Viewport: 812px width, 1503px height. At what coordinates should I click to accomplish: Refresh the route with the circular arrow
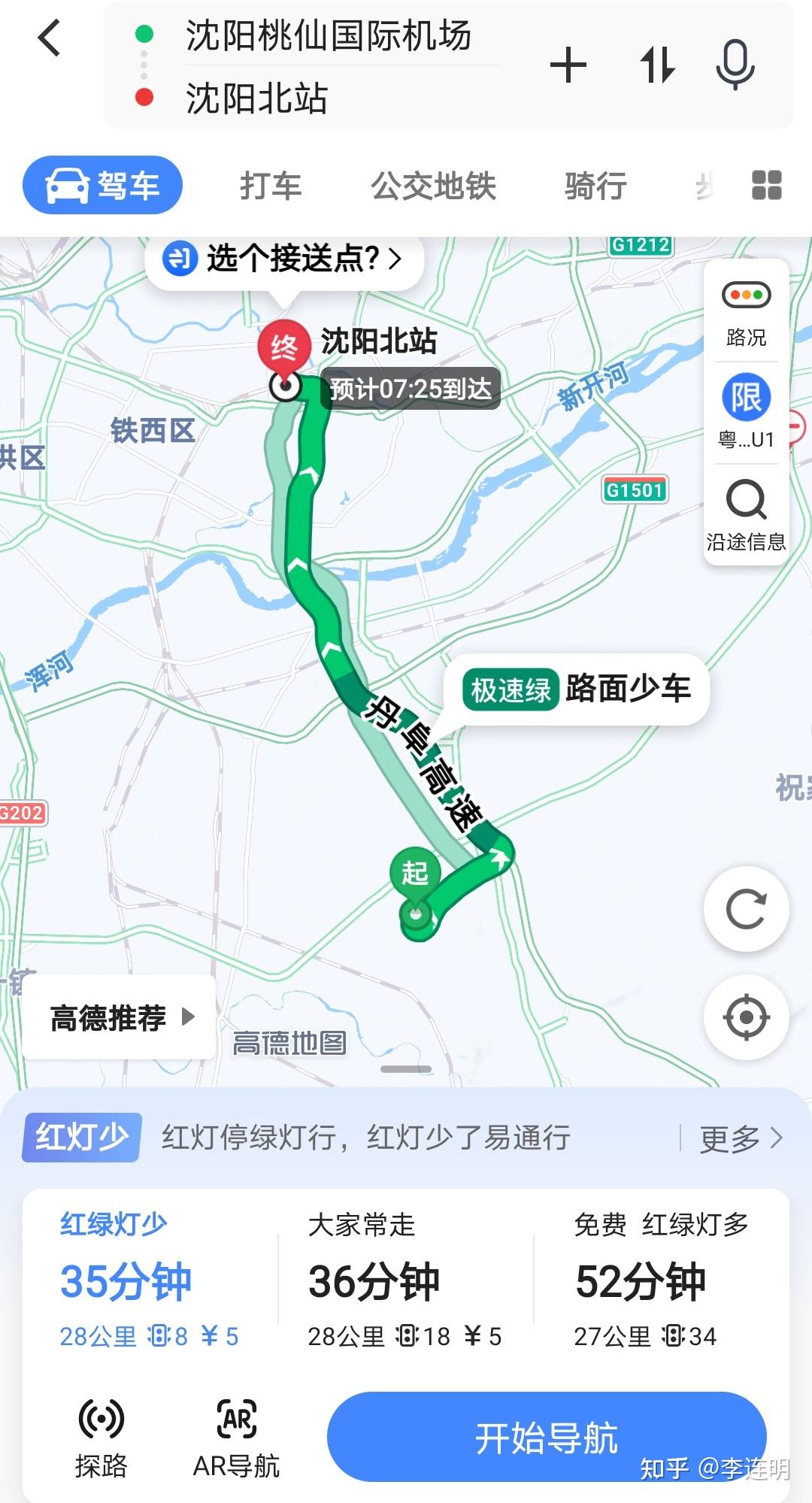coord(746,909)
